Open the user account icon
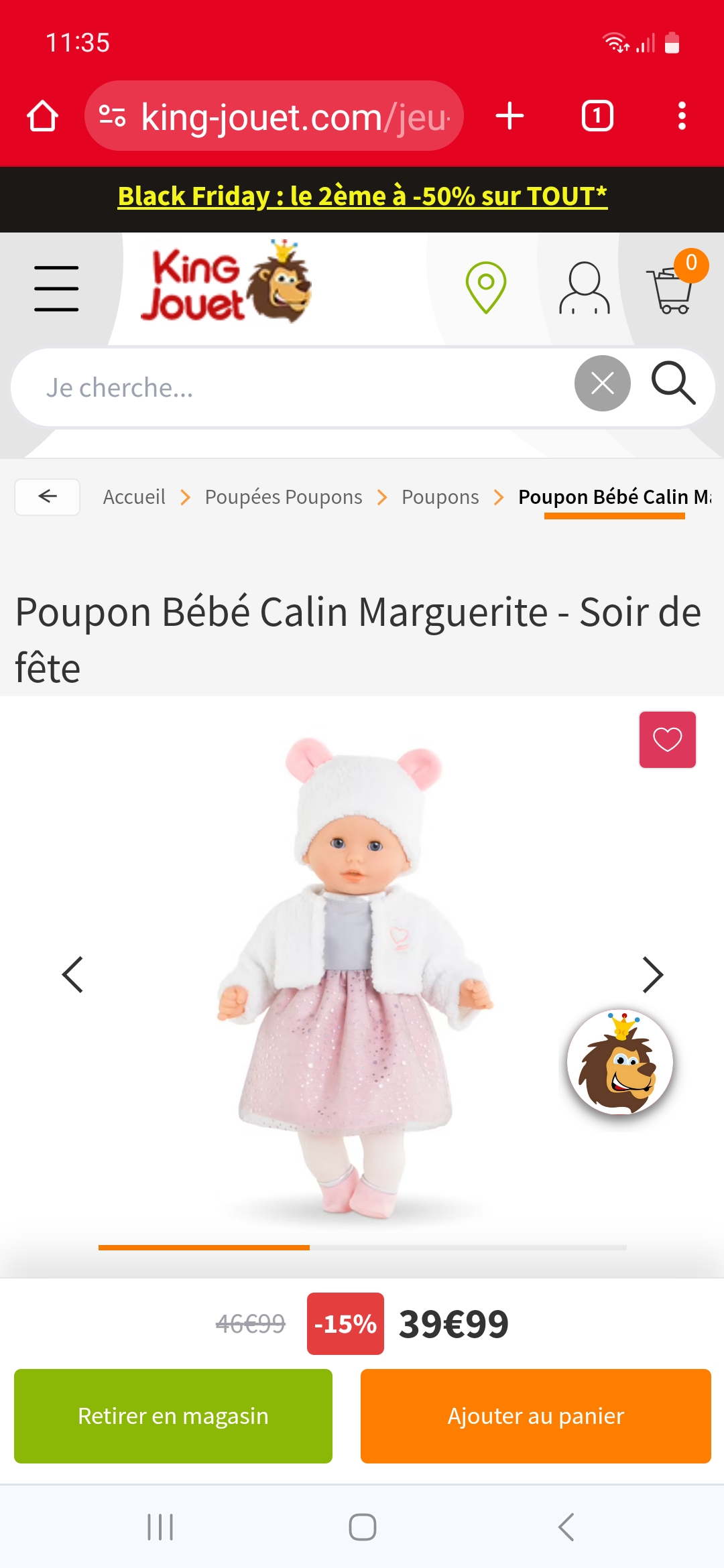Viewport: 724px width, 1568px height. click(585, 288)
